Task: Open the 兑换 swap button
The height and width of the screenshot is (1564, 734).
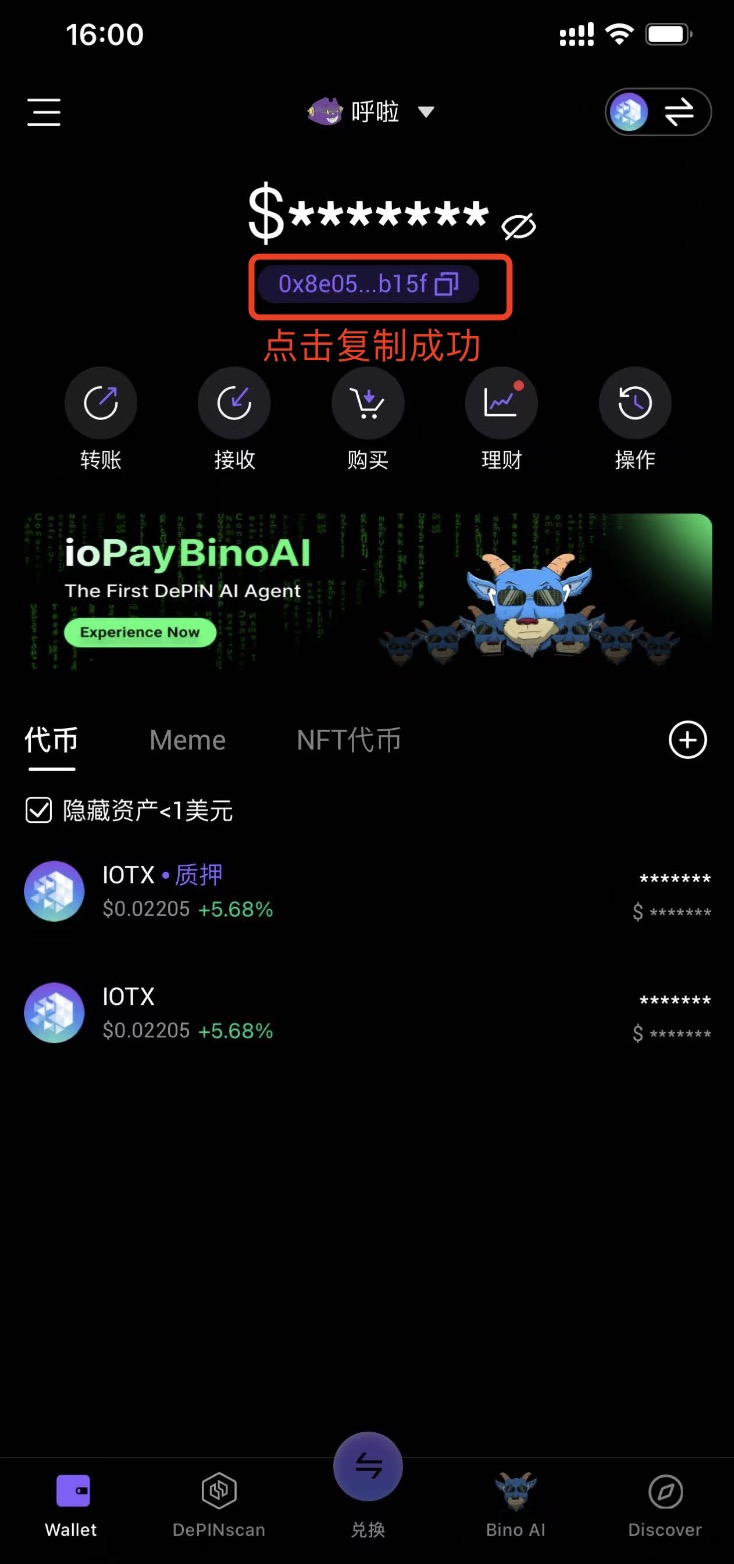Action: [x=368, y=1468]
